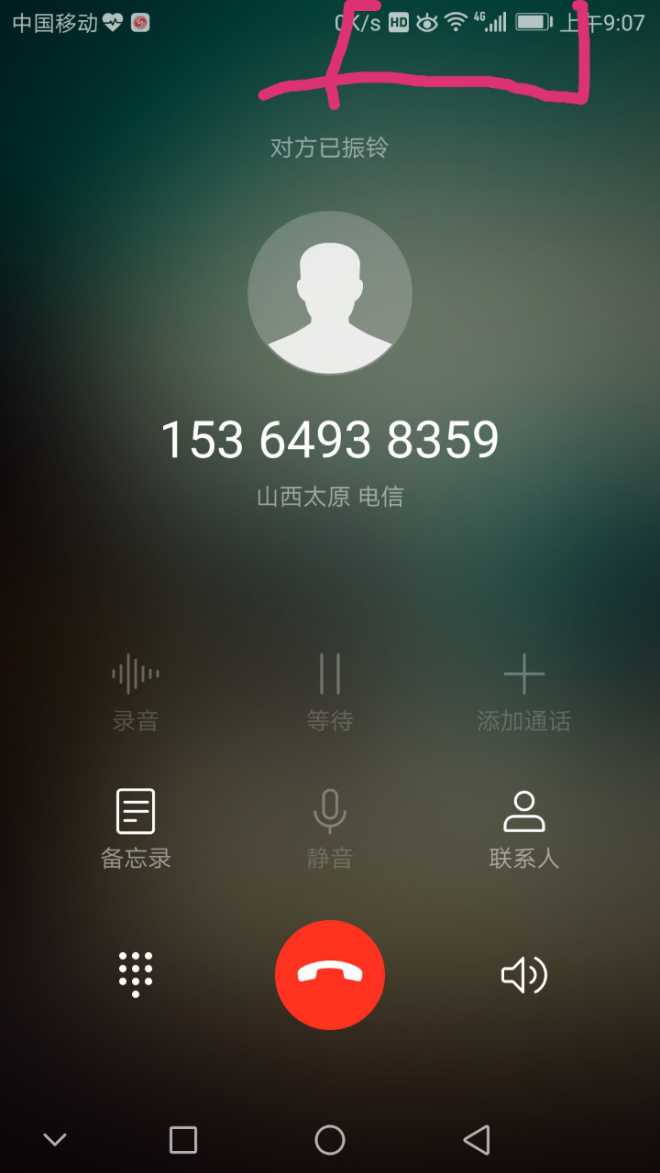Open the dial keypad
The width and height of the screenshot is (660, 1173).
pos(136,974)
